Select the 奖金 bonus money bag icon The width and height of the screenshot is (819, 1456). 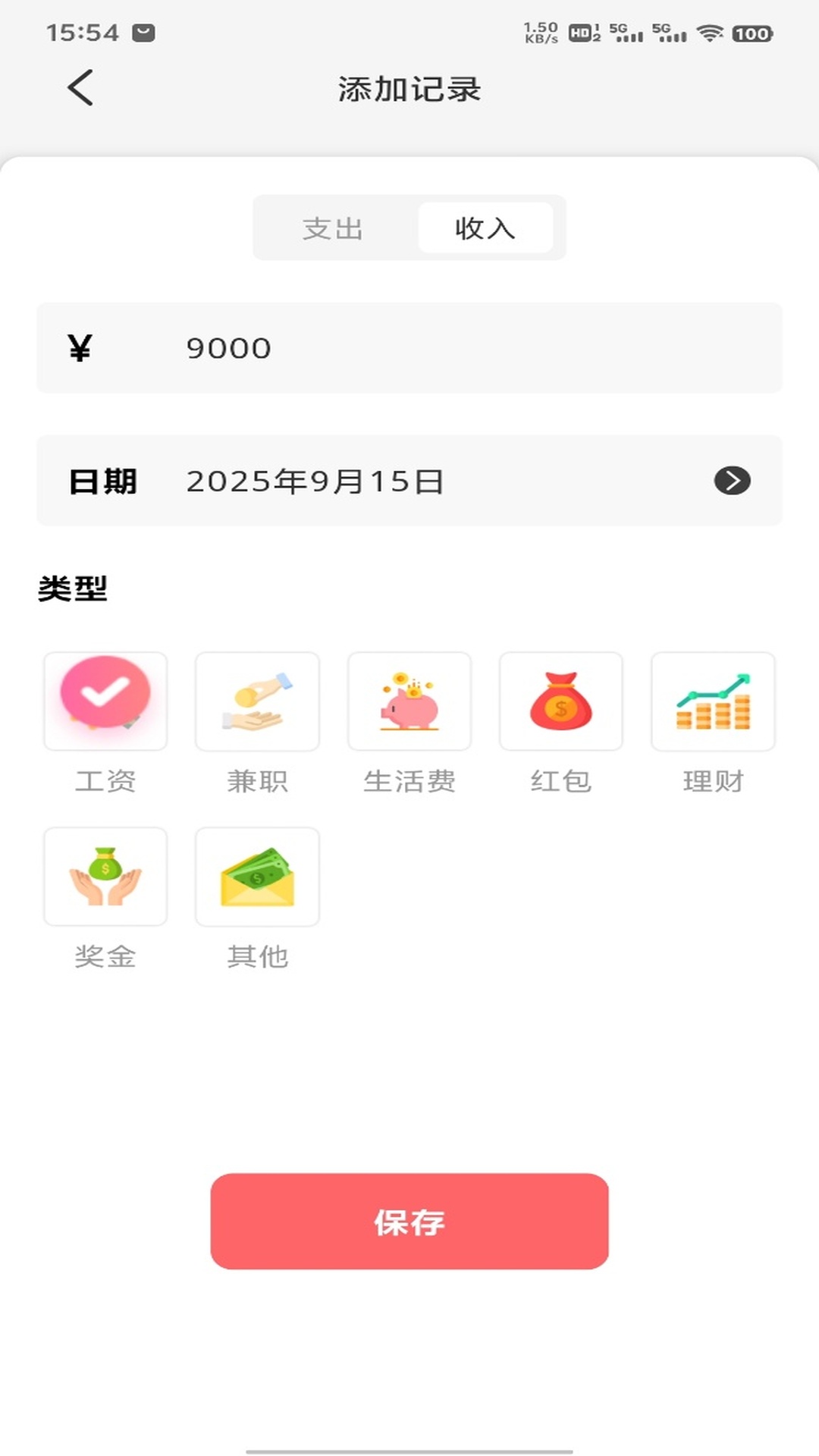coord(105,877)
